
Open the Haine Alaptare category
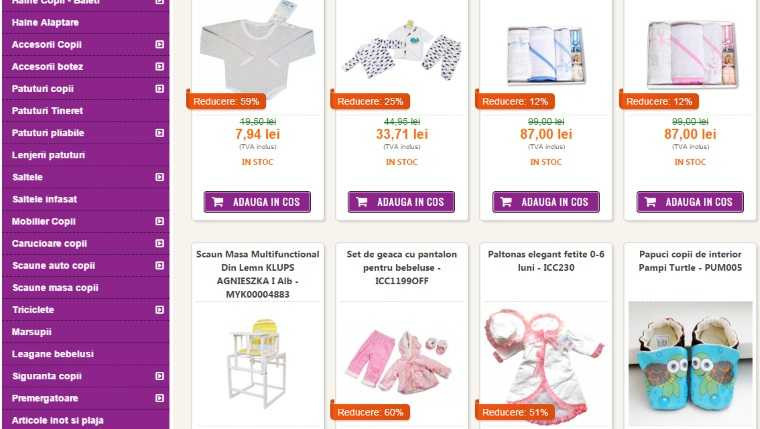coord(45,22)
